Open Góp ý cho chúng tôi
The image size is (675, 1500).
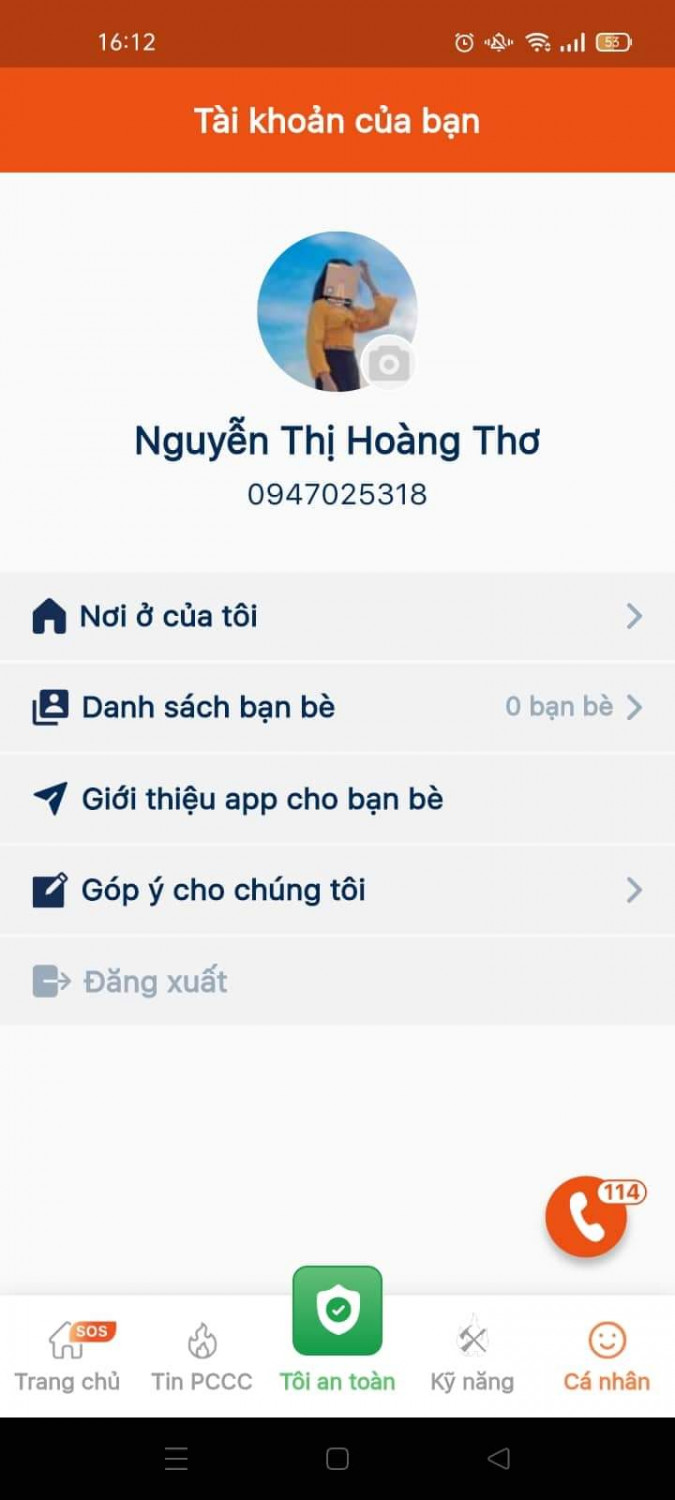(337, 890)
